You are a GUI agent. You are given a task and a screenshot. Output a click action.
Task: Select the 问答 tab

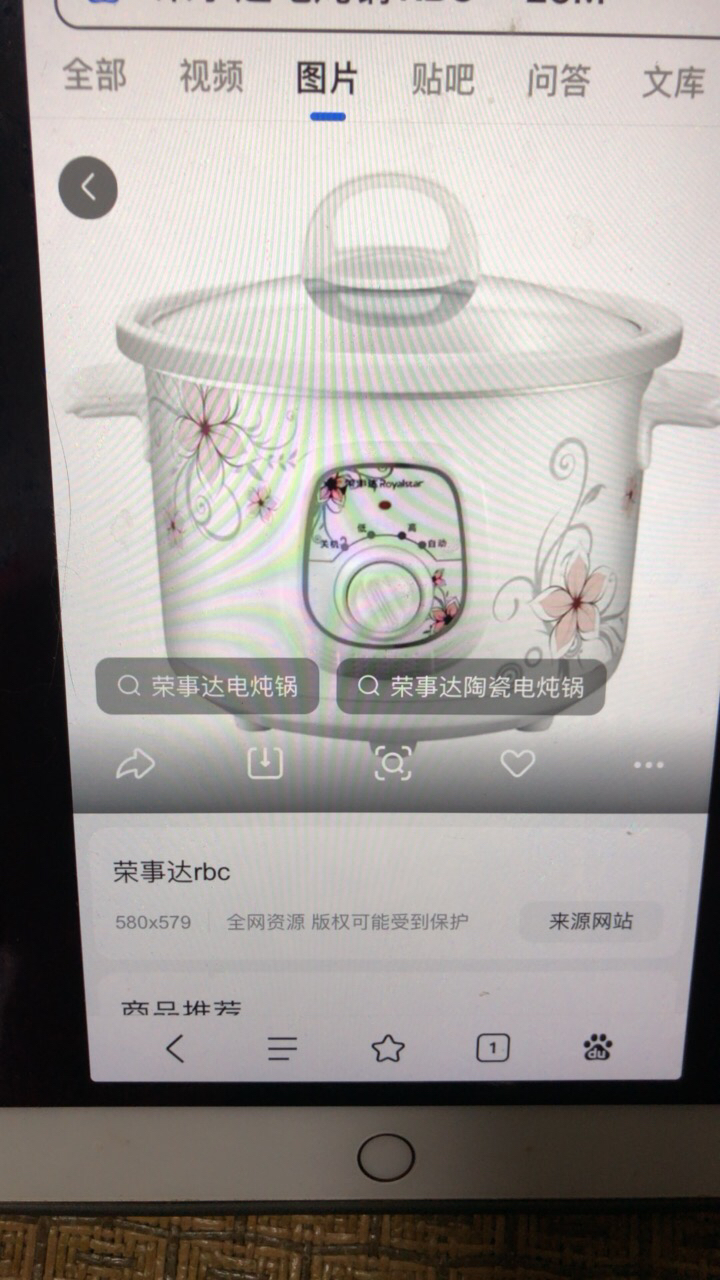558,82
